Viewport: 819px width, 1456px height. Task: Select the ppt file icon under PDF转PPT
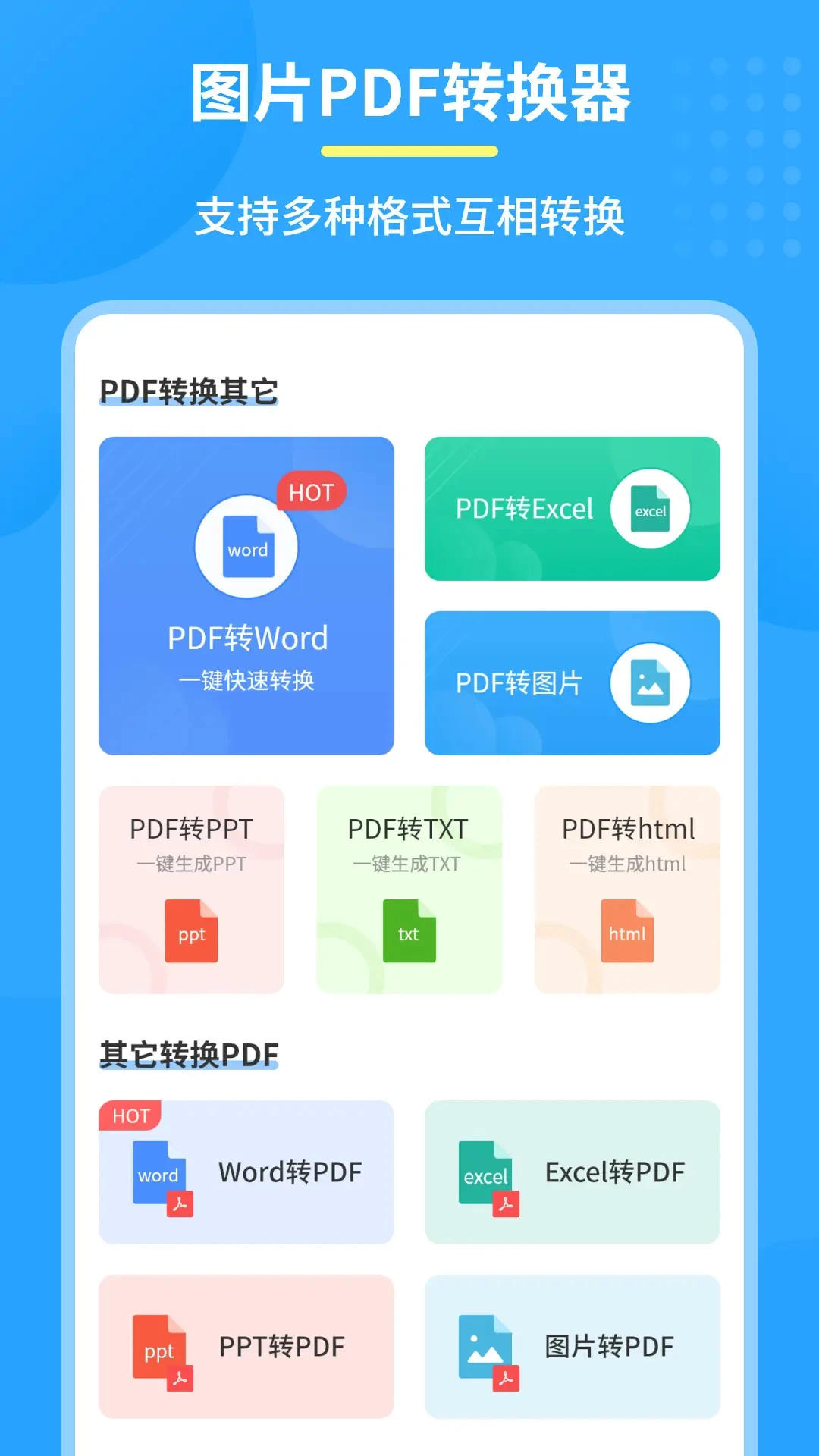tap(192, 933)
